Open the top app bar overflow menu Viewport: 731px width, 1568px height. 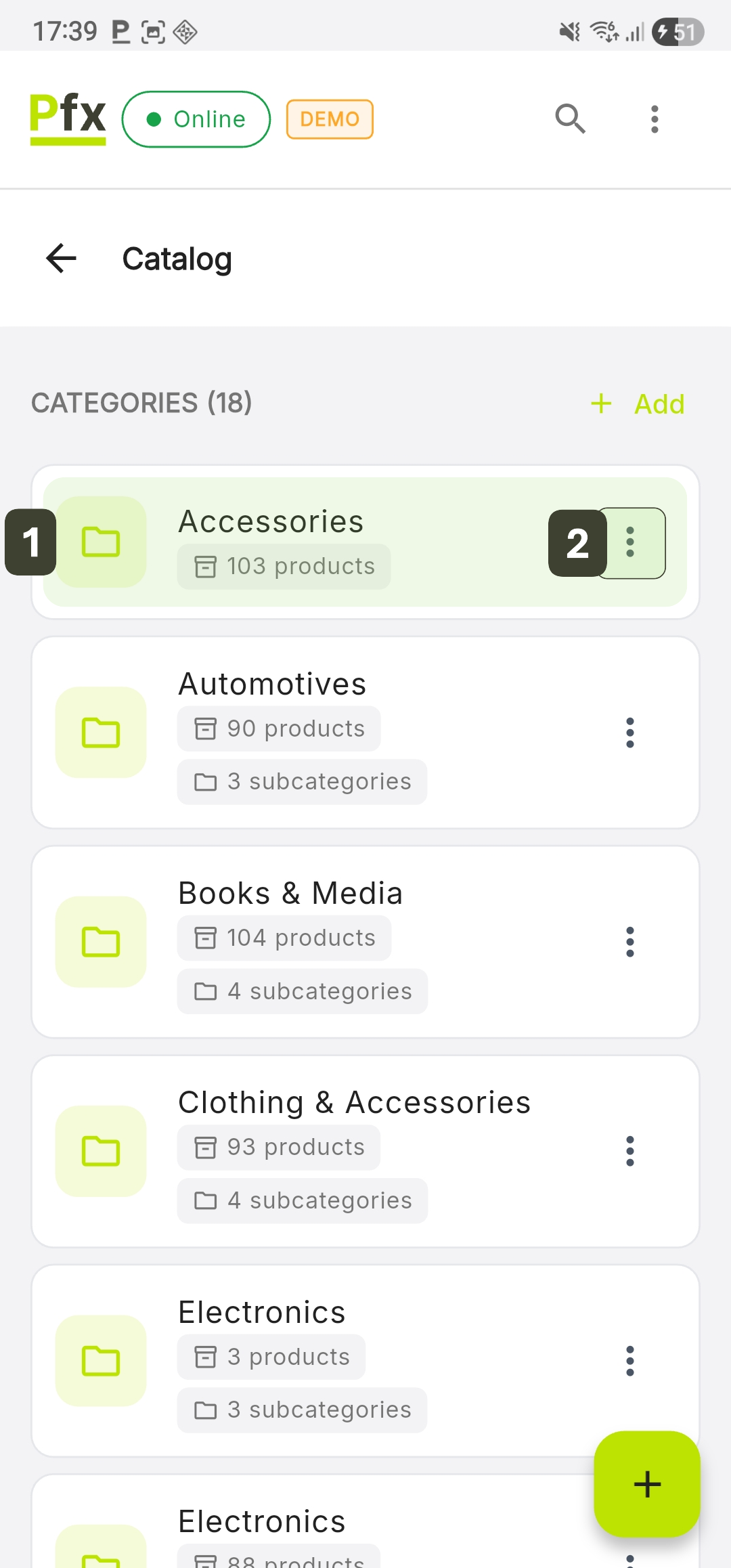(654, 119)
